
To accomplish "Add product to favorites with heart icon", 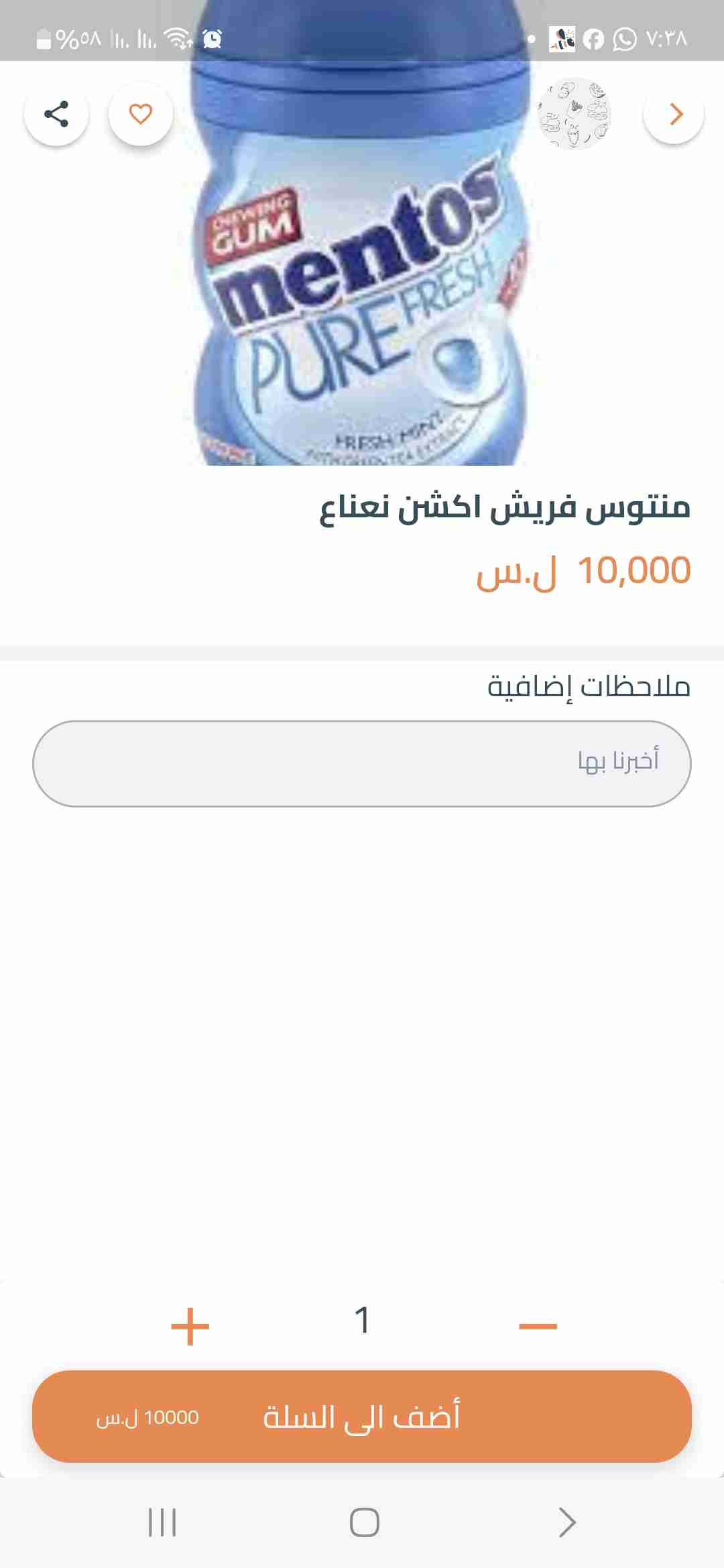I will 141,114.
